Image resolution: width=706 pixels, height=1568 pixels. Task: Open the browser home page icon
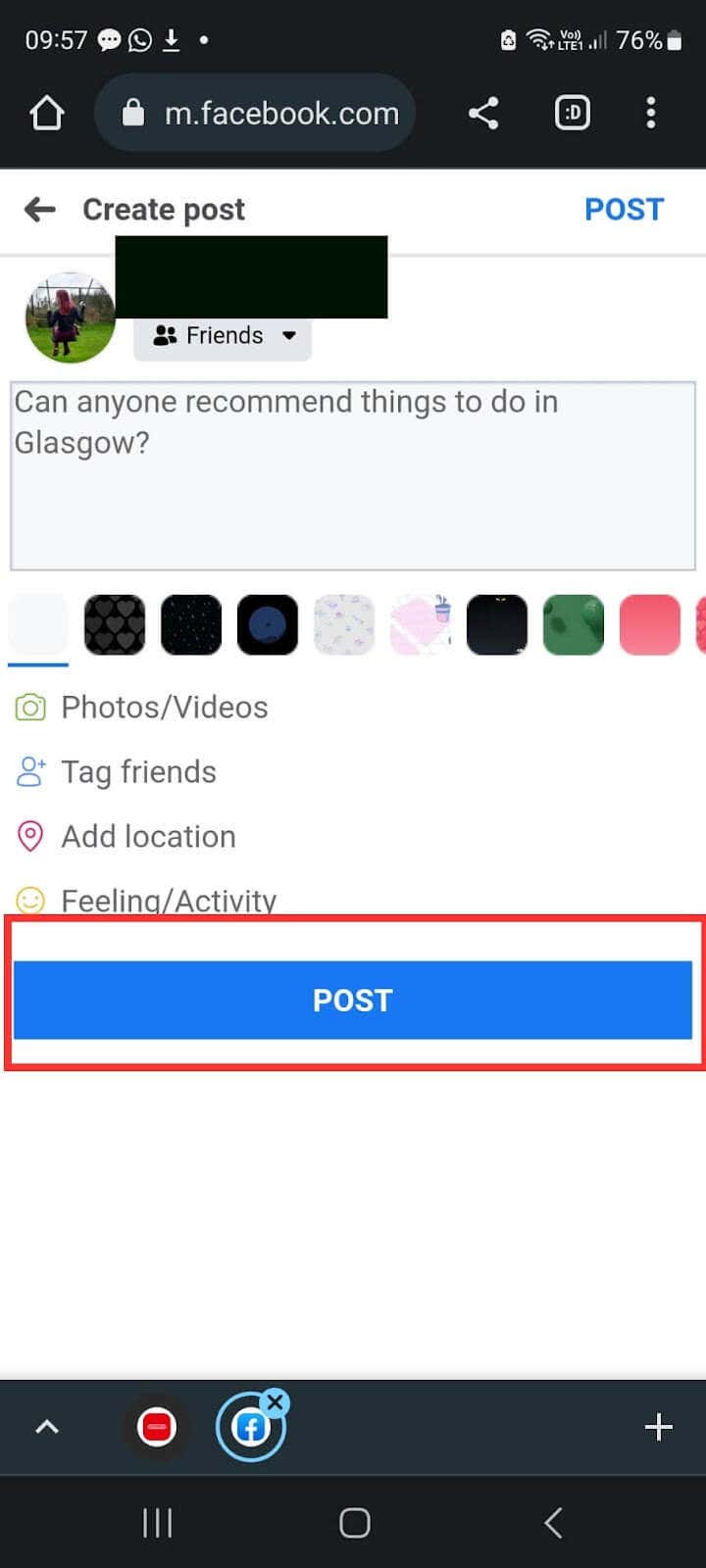click(x=47, y=114)
